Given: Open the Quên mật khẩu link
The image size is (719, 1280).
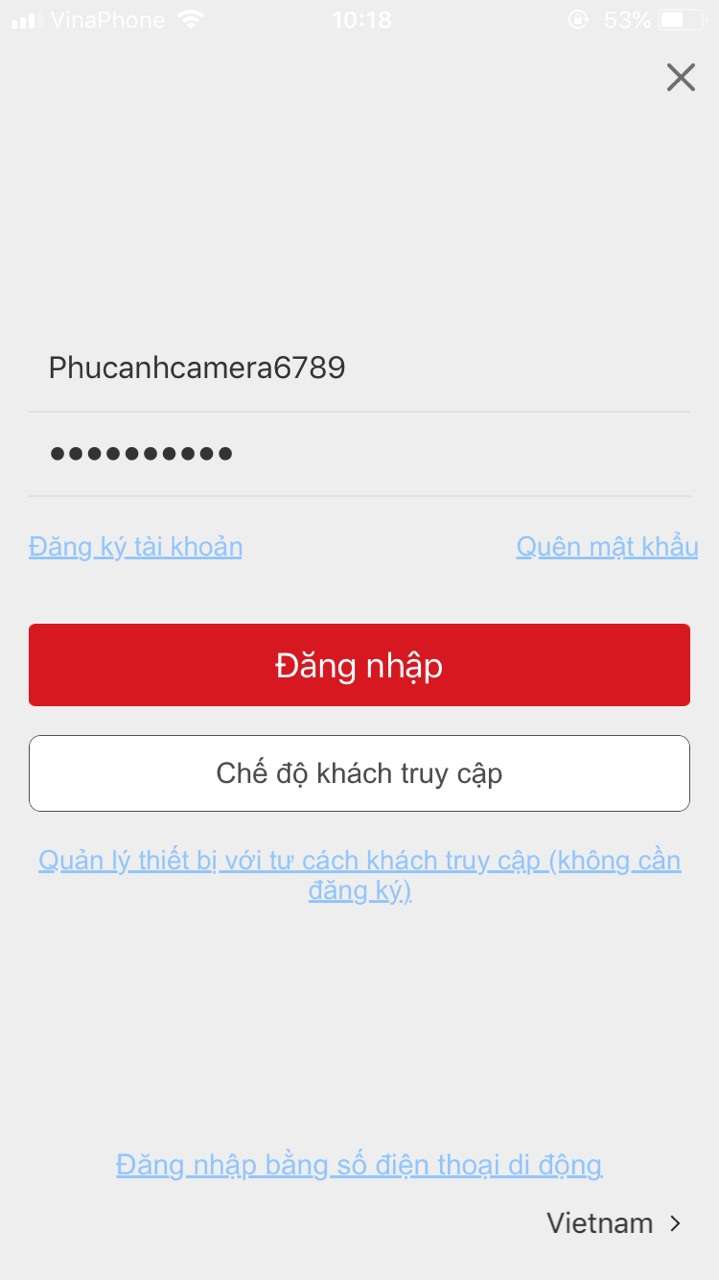Looking at the screenshot, I should click(x=607, y=547).
